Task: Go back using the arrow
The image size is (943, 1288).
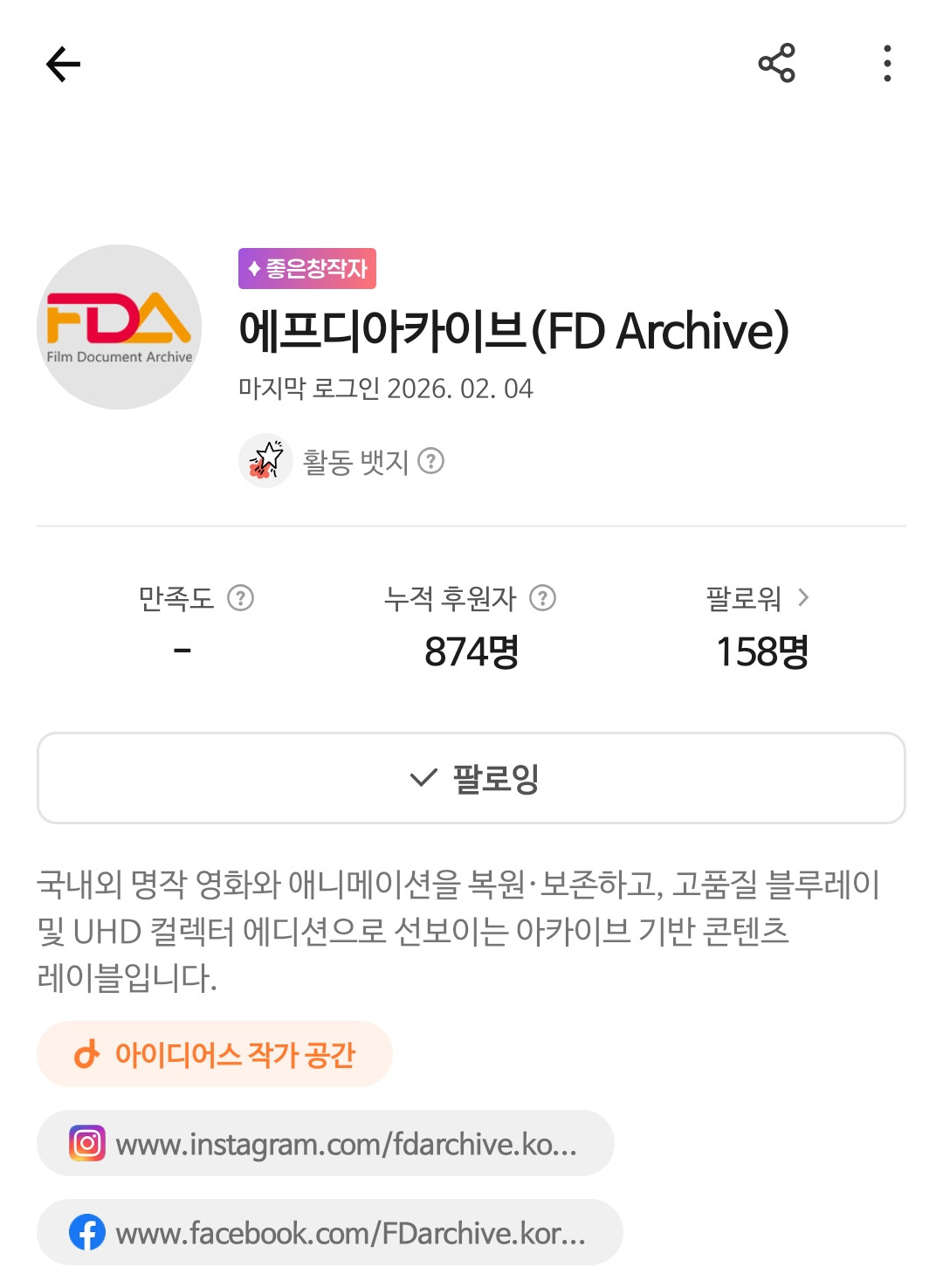Action: click(x=63, y=64)
